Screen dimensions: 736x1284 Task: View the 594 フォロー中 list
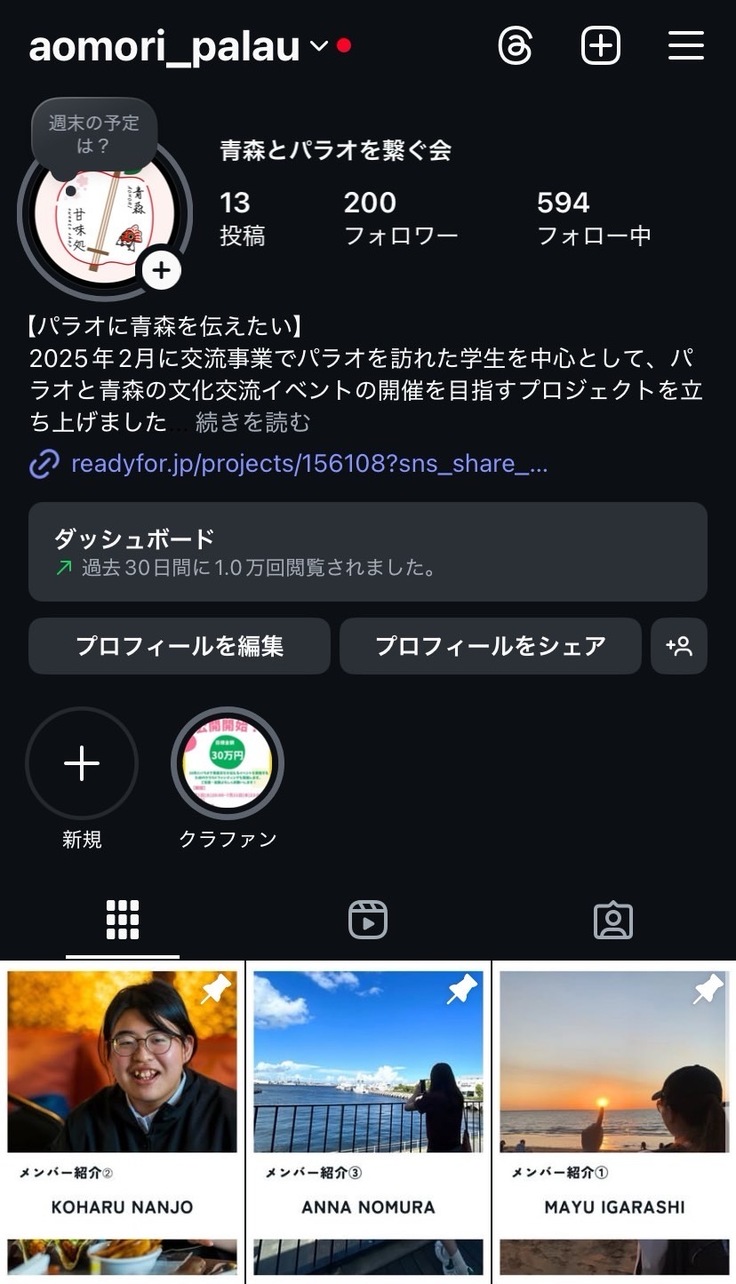point(594,218)
